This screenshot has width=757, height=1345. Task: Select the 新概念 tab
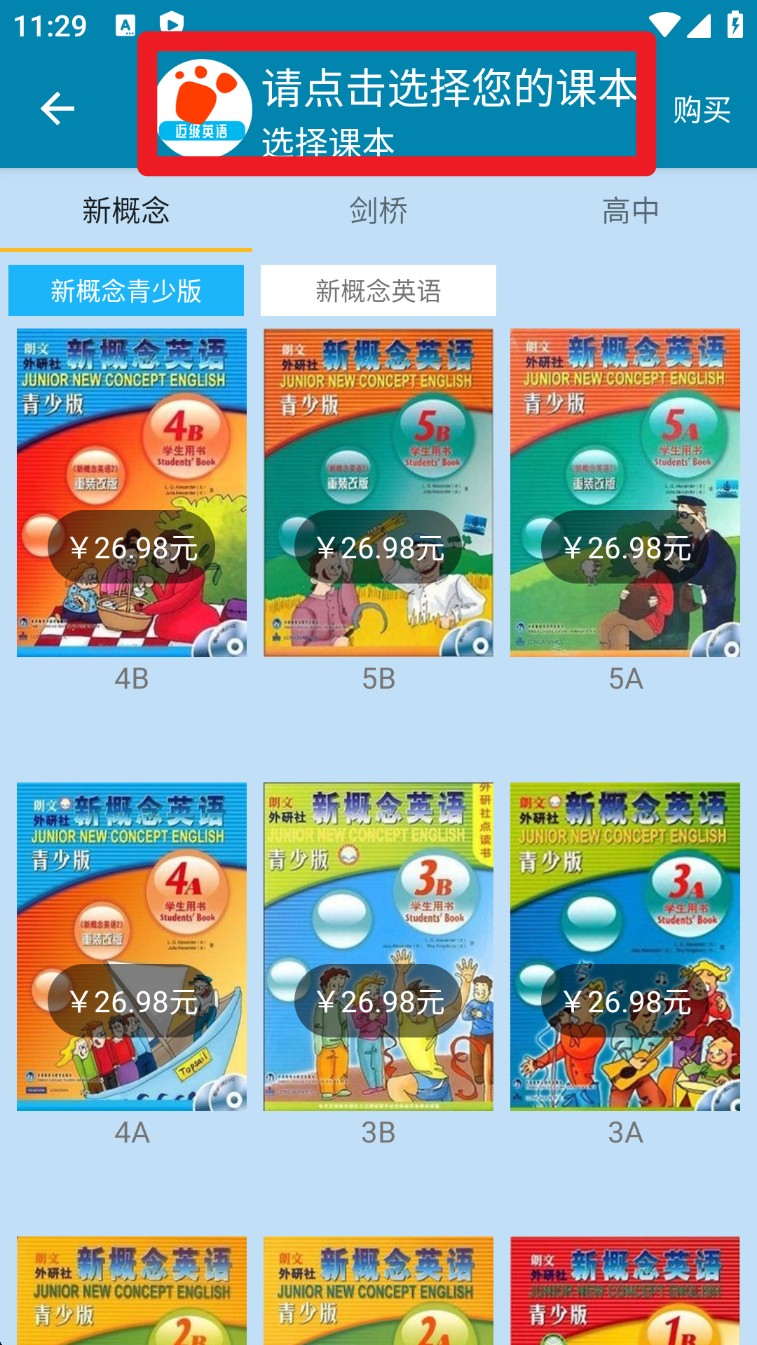126,210
